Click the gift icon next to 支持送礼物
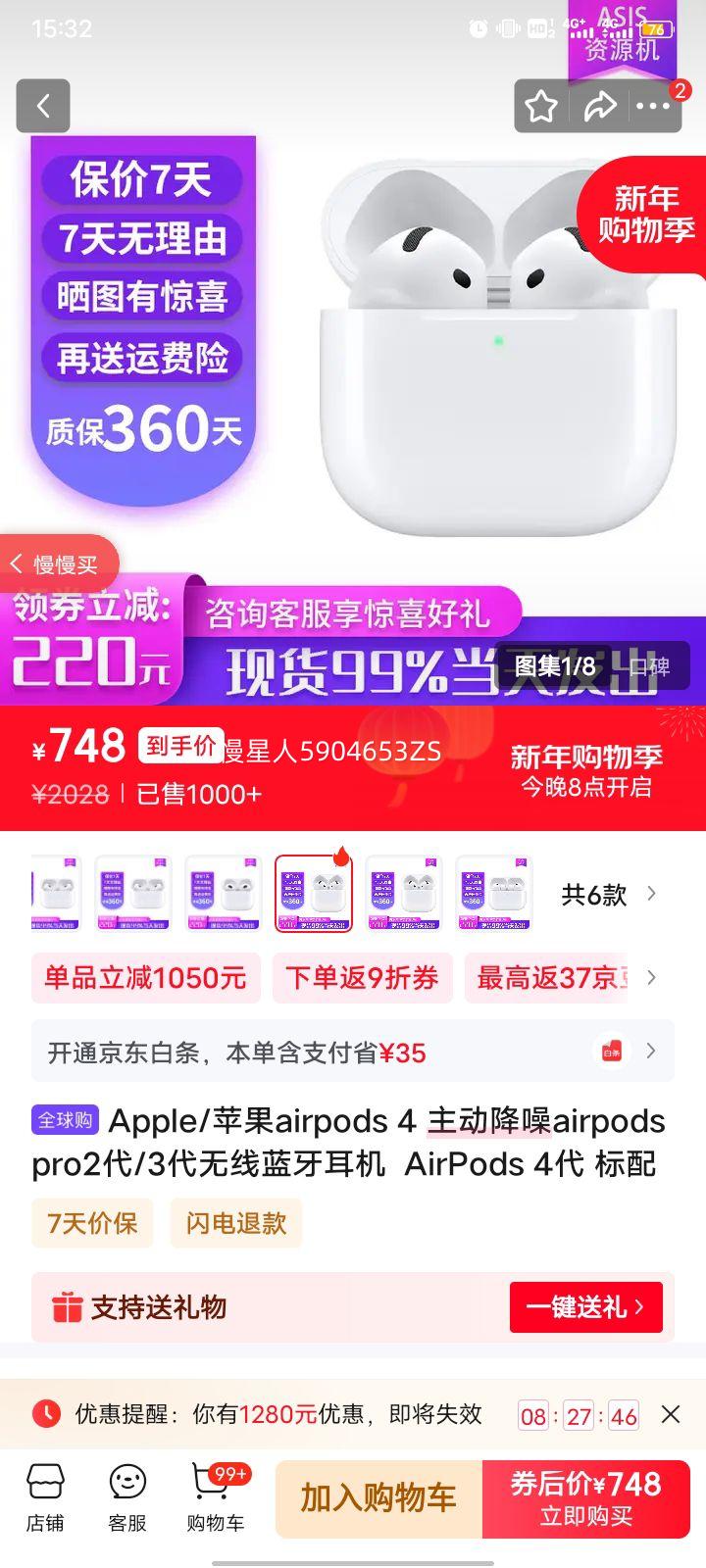The height and width of the screenshot is (1568, 706). click(67, 1307)
